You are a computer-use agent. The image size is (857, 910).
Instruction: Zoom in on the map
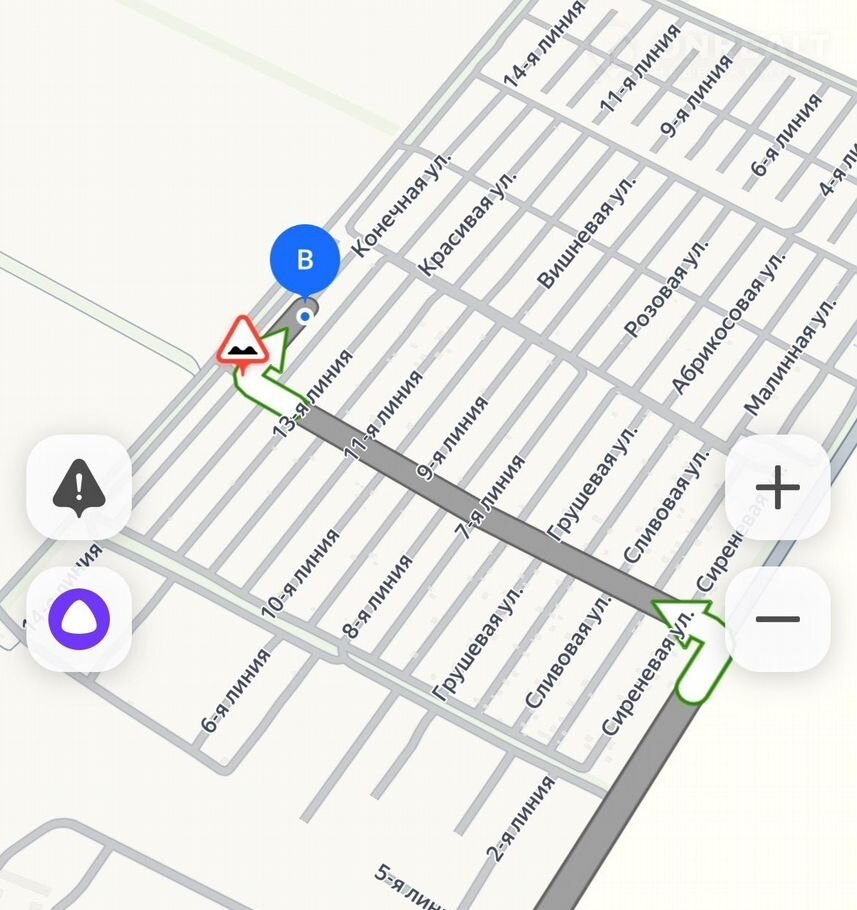(777, 488)
